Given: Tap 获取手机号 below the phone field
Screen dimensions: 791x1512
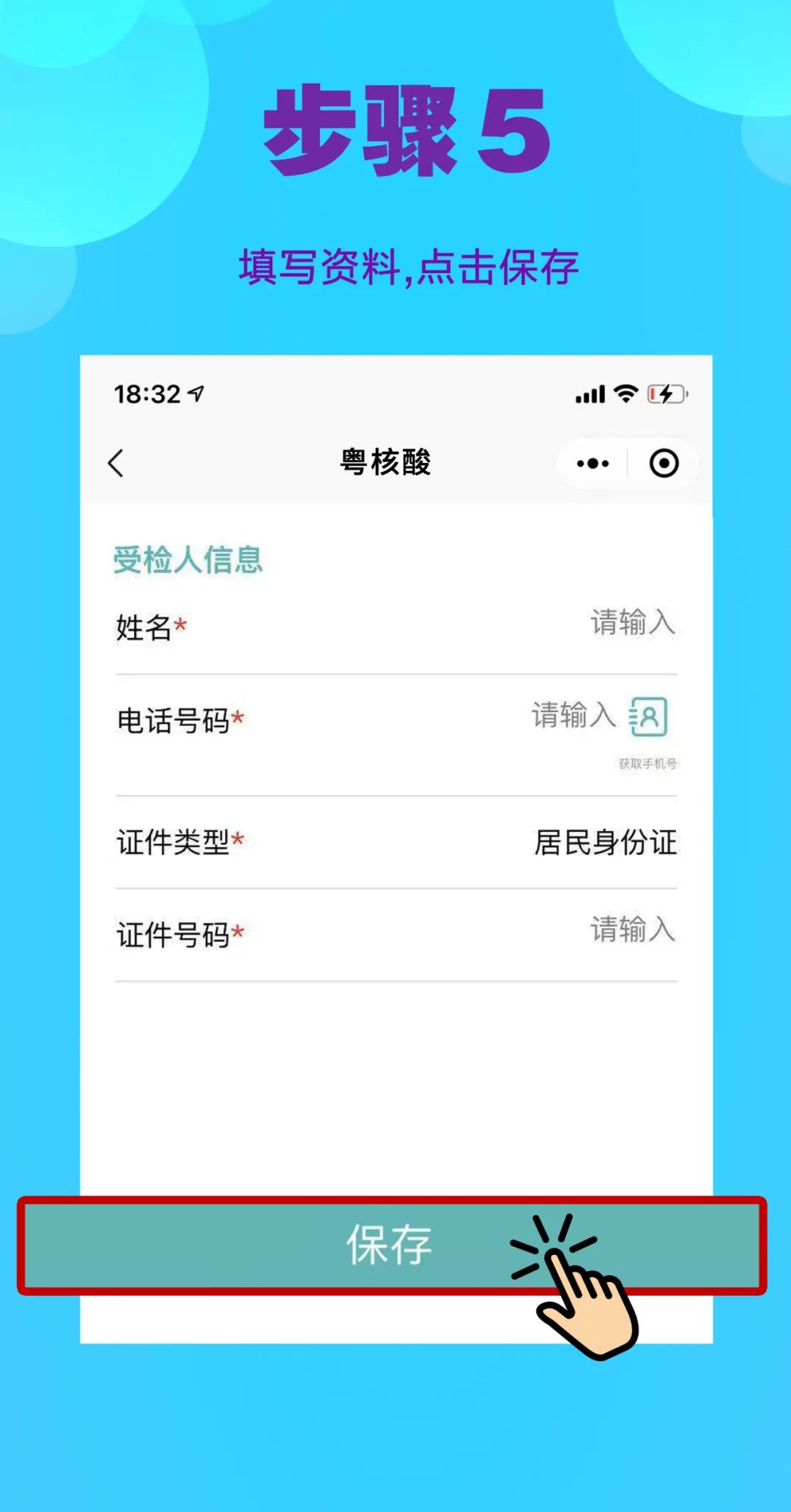Looking at the screenshot, I should [x=647, y=764].
